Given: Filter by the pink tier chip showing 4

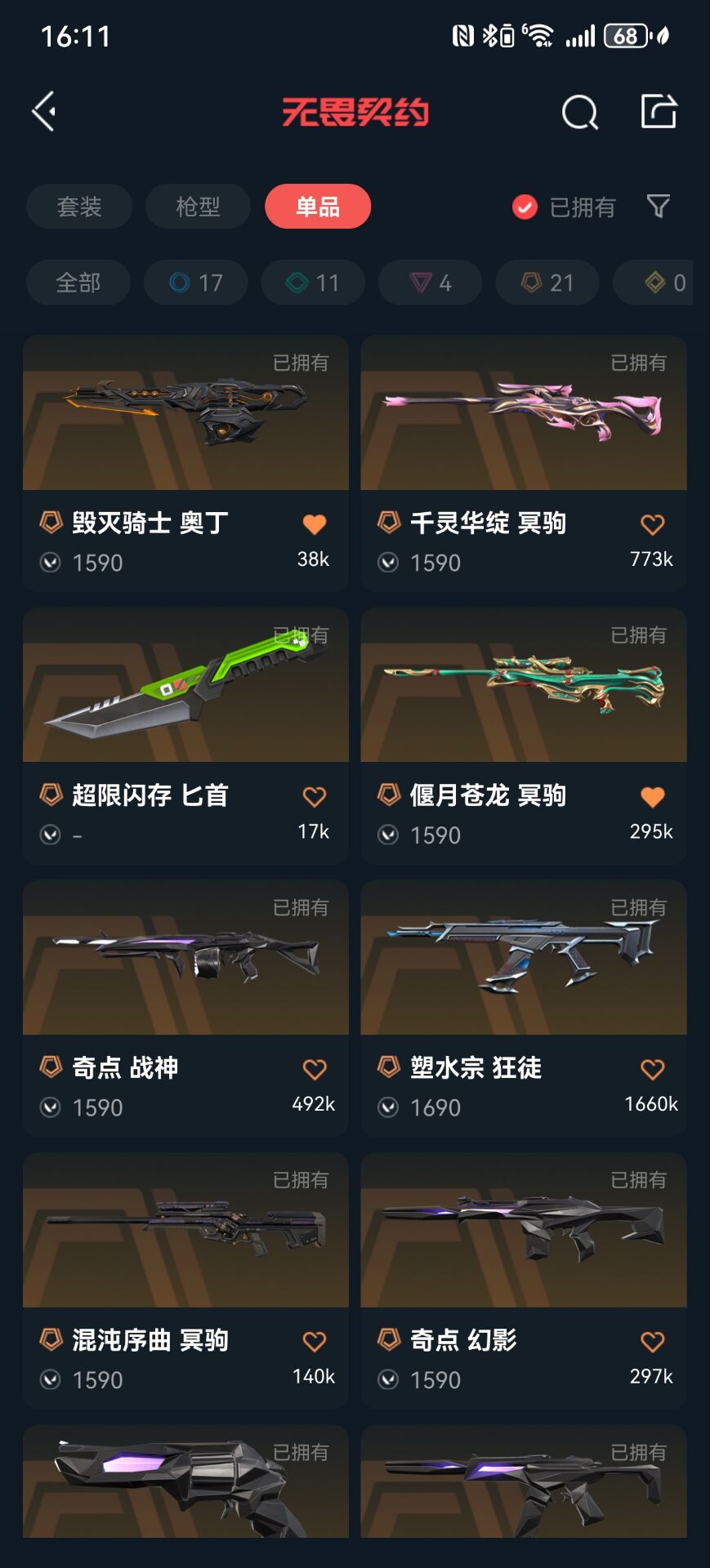Looking at the screenshot, I should (x=430, y=283).
